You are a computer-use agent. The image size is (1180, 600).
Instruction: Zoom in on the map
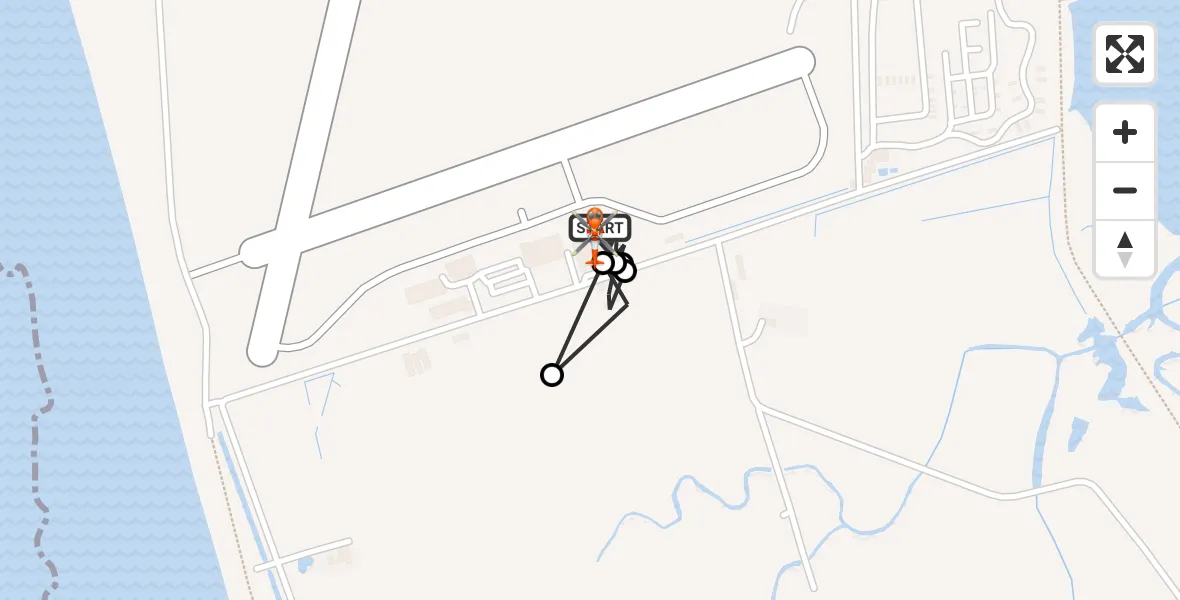pyautogui.click(x=1124, y=133)
